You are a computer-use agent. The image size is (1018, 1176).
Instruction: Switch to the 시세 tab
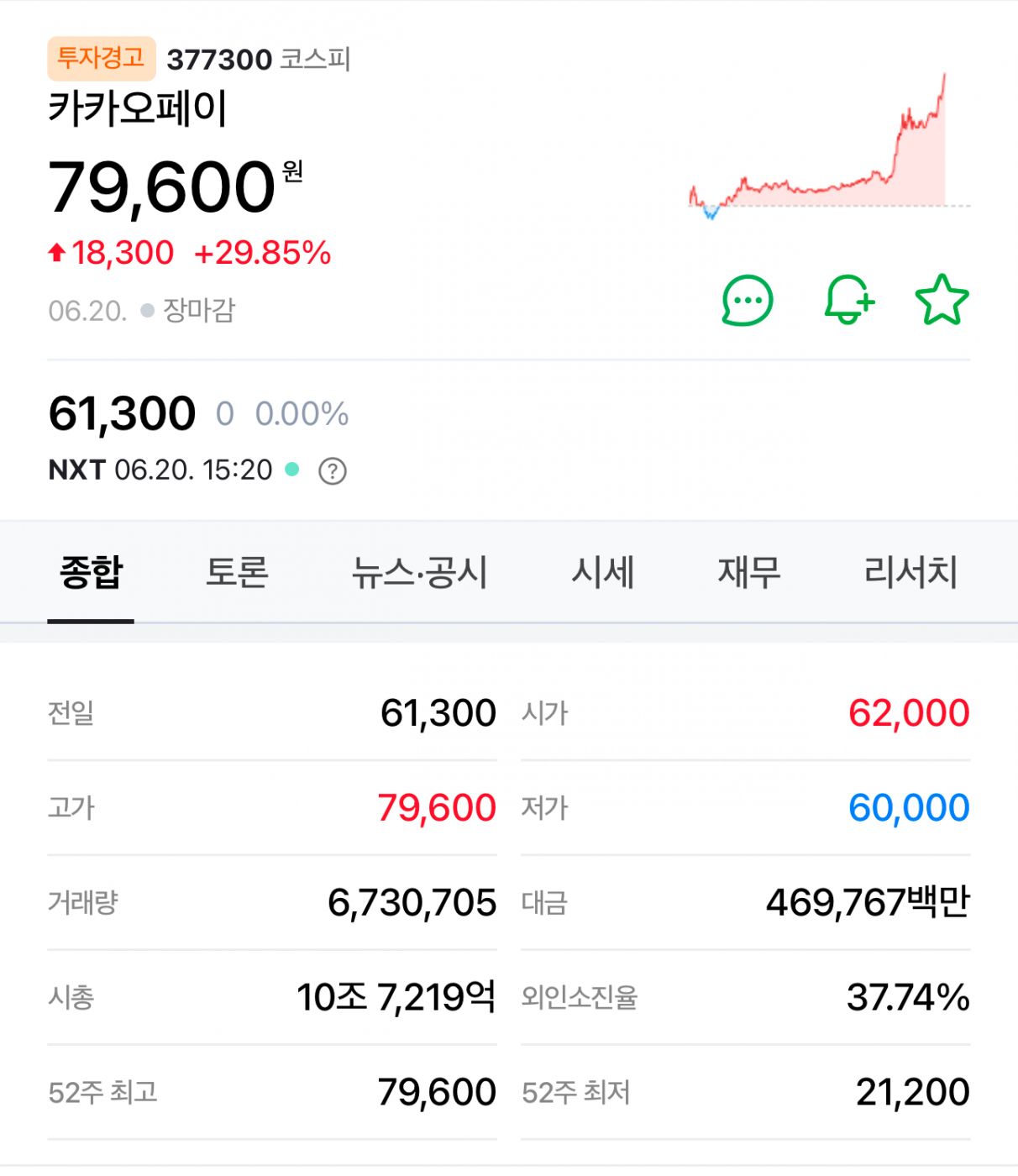coord(602,573)
